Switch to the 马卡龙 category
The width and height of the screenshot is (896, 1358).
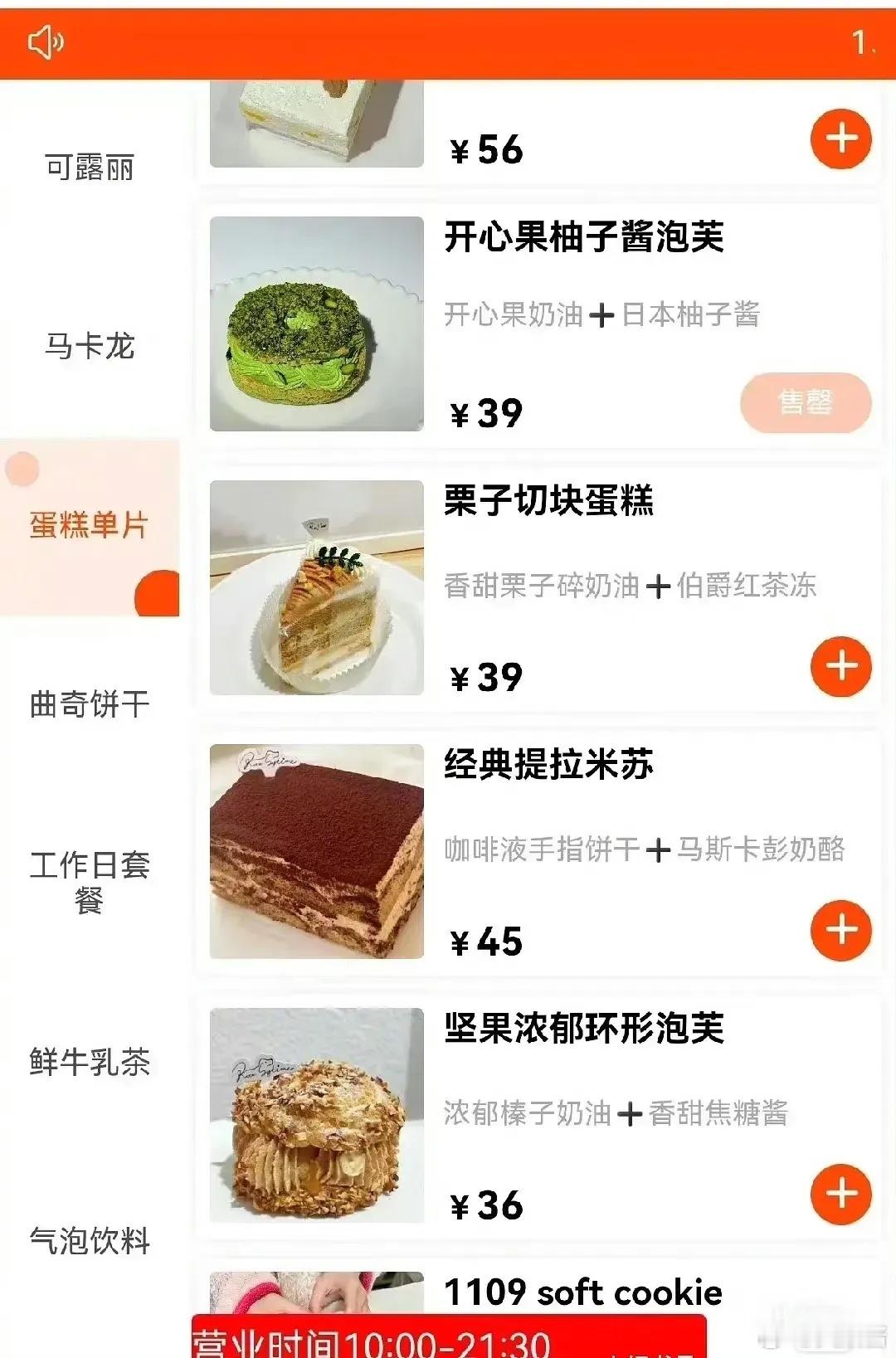coord(90,346)
